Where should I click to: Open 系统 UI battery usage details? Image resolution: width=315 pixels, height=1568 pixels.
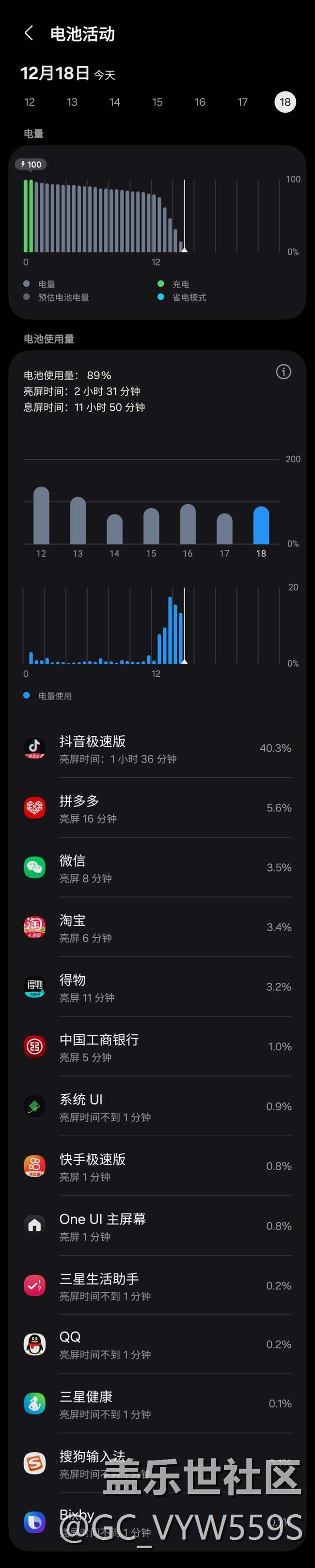click(x=157, y=1106)
